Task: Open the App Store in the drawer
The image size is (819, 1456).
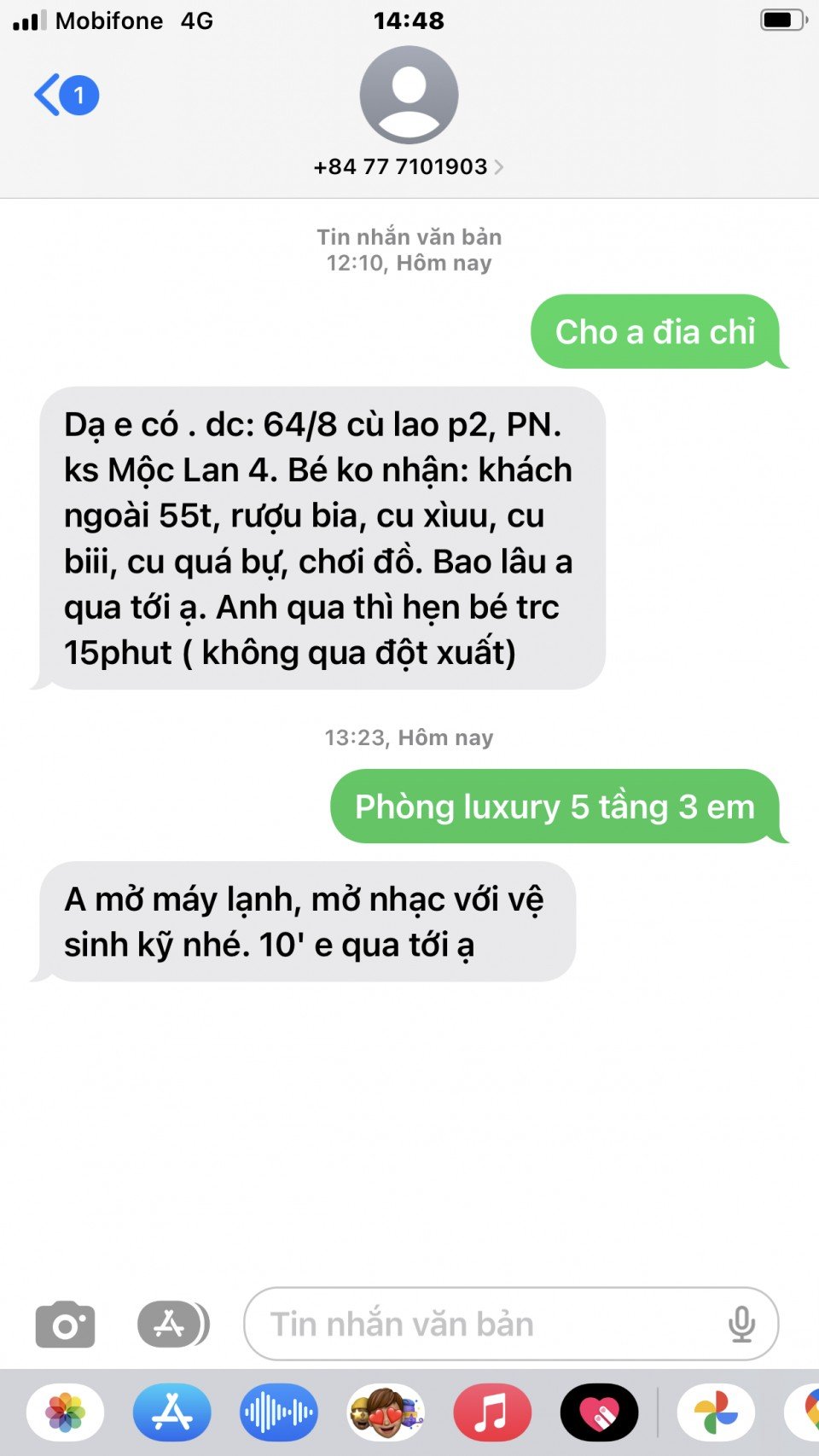Action: click(172, 1413)
